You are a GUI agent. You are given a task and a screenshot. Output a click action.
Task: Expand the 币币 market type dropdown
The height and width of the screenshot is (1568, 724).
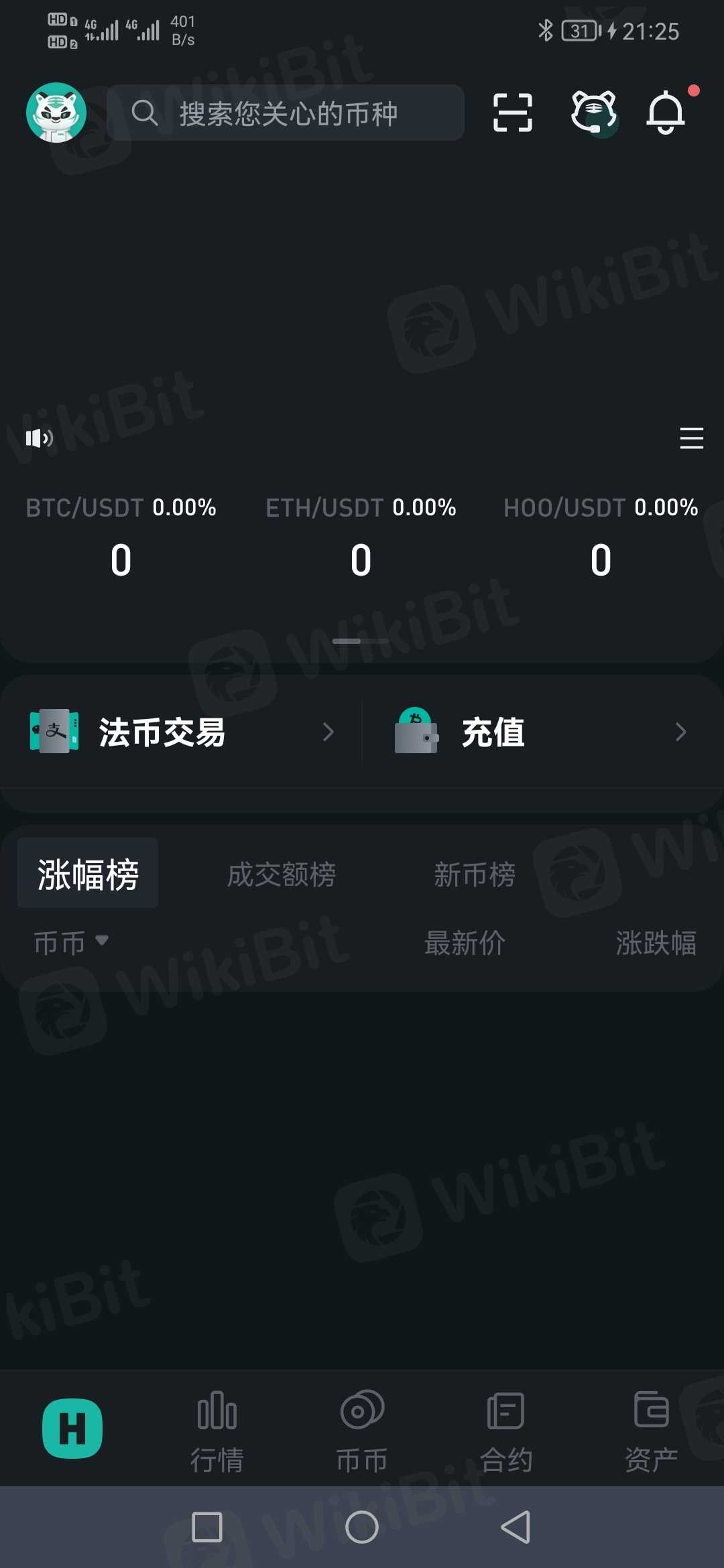(71, 943)
